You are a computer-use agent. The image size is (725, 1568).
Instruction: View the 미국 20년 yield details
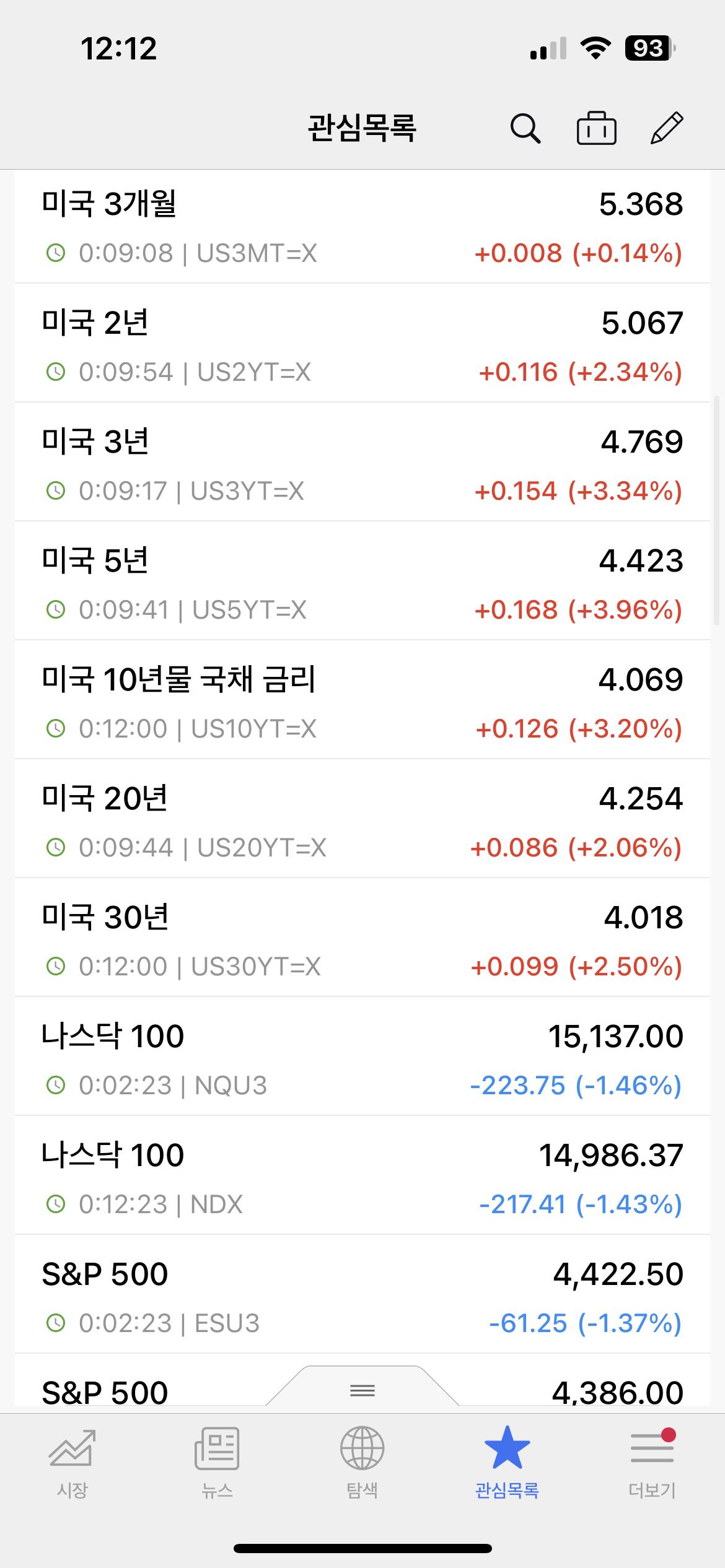coord(362,819)
